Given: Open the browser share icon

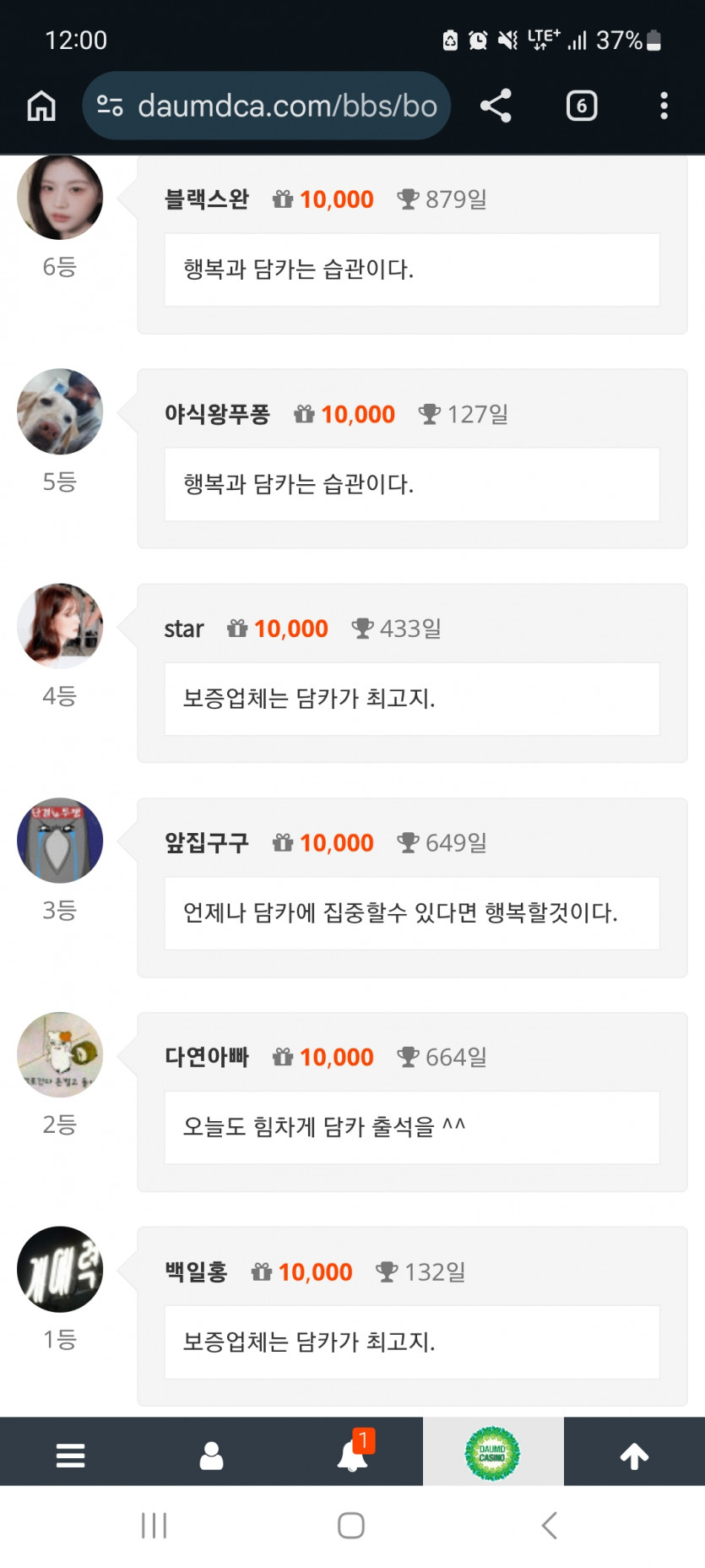Looking at the screenshot, I should (495, 105).
